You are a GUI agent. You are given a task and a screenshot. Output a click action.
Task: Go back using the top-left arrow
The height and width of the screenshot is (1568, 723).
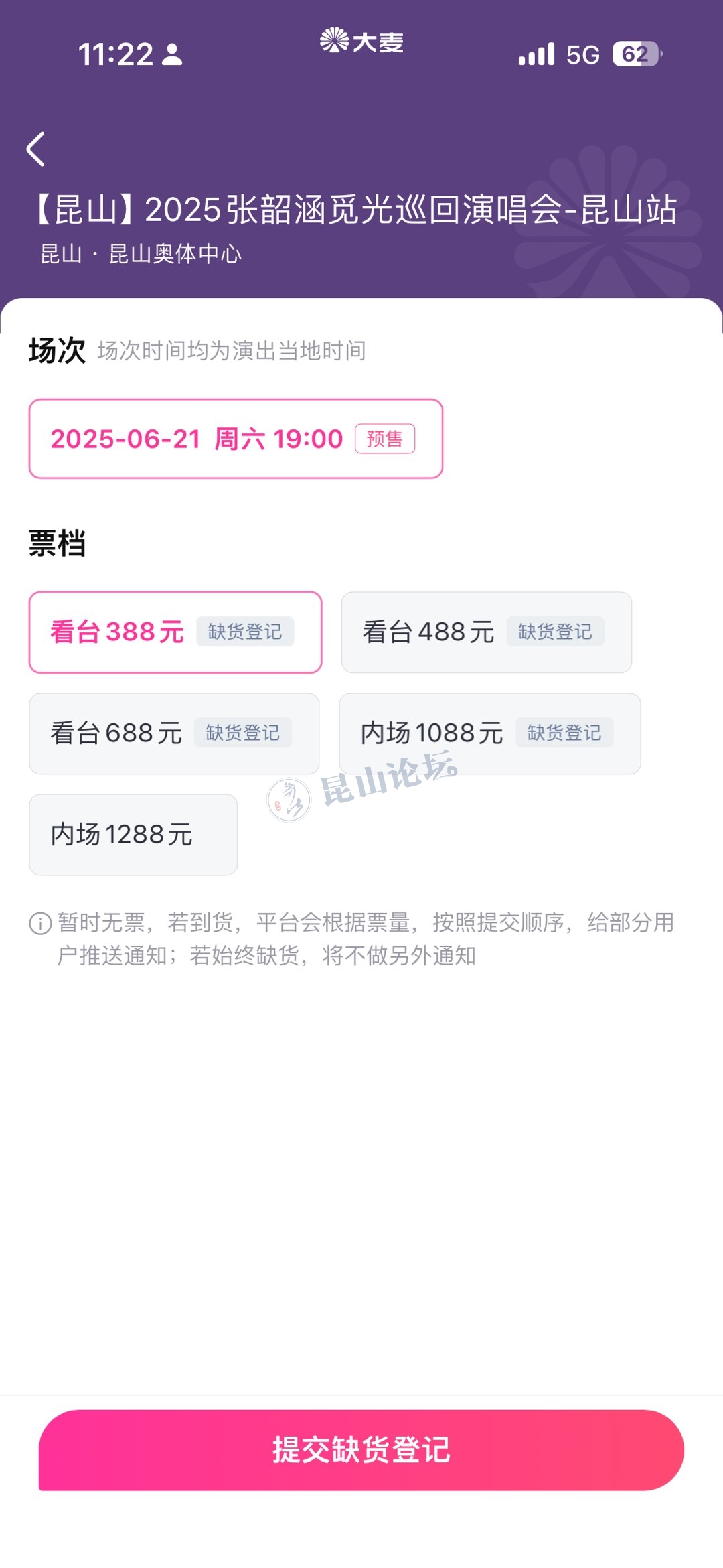(x=36, y=149)
